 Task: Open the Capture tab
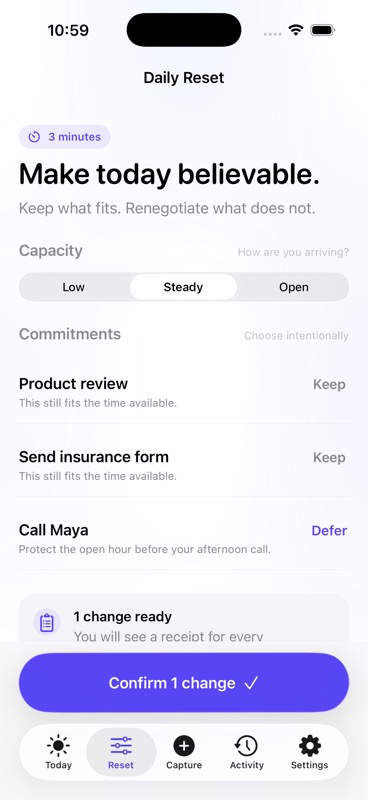click(184, 752)
